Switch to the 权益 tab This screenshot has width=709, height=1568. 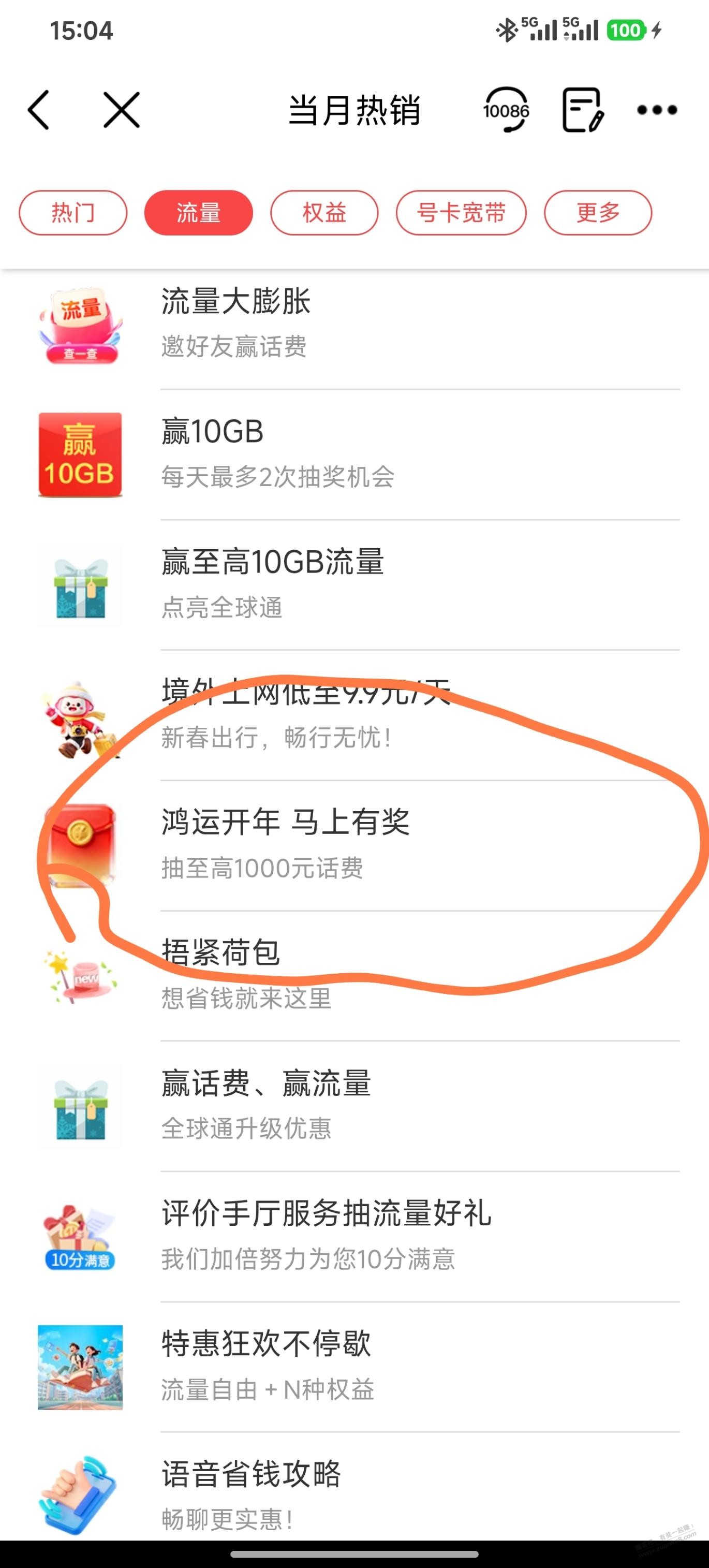(x=324, y=213)
